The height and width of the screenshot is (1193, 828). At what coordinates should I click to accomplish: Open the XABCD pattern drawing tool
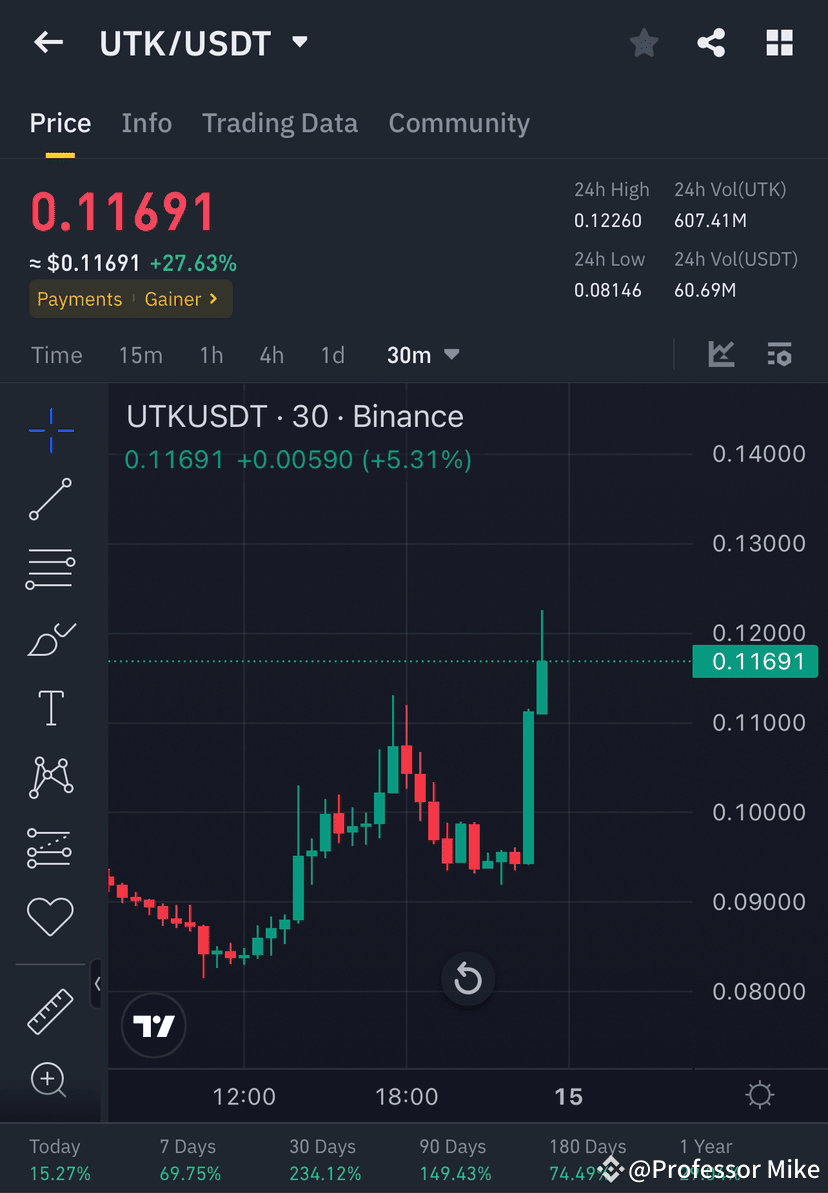(x=49, y=777)
